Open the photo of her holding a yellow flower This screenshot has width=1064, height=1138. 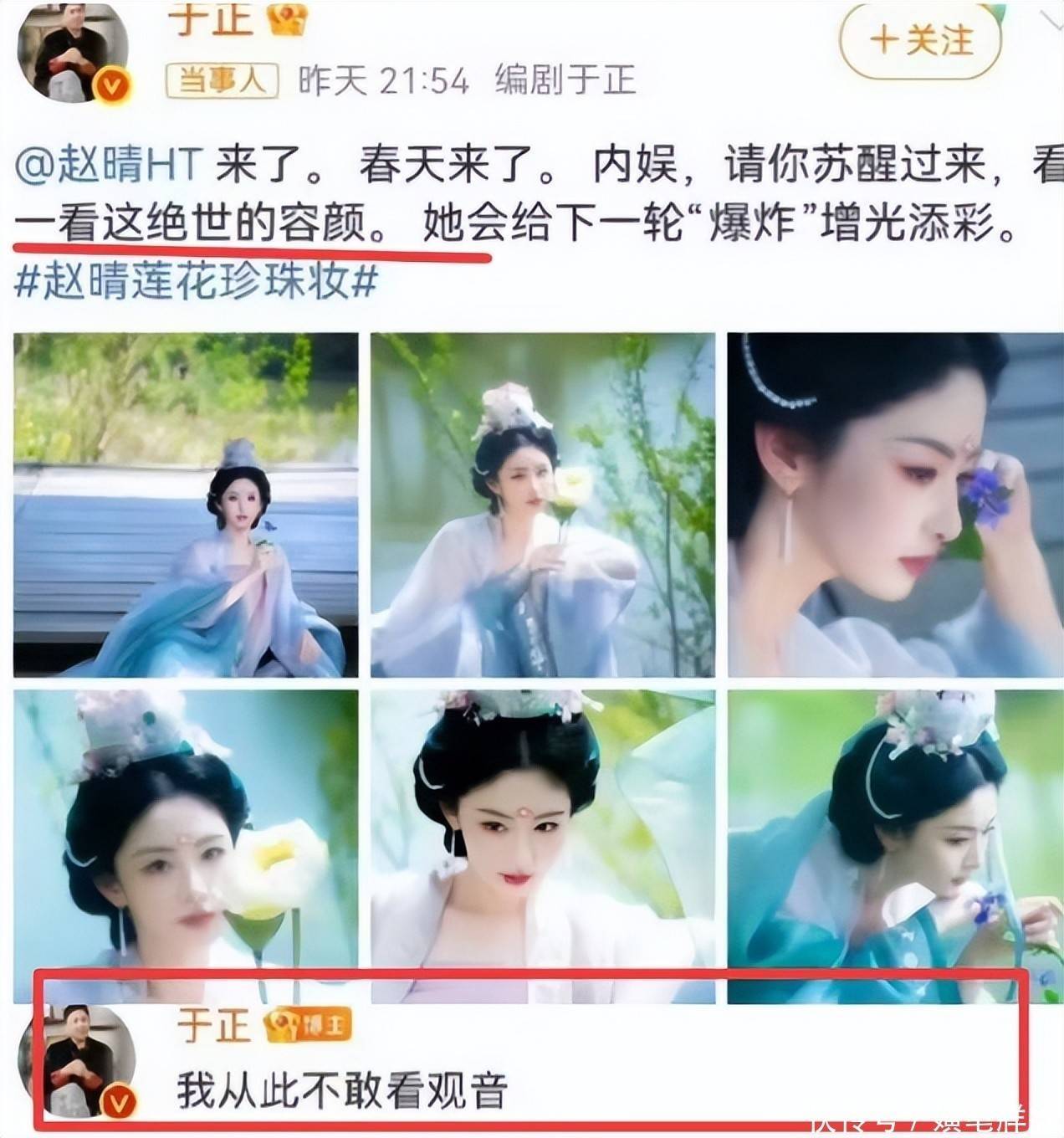(x=543, y=505)
